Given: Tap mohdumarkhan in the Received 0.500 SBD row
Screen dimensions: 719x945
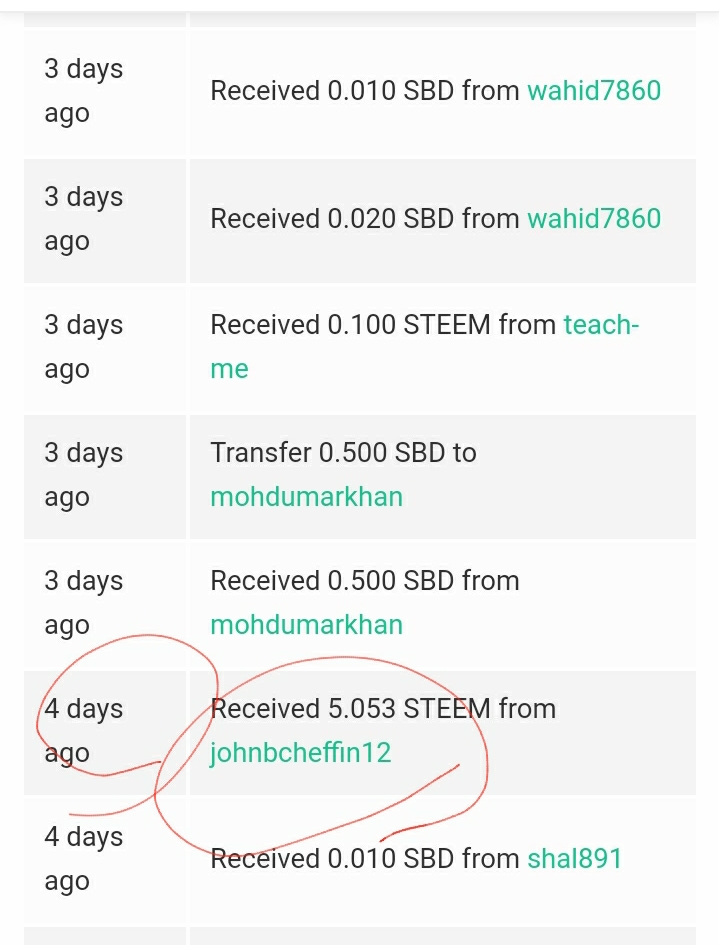Looking at the screenshot, I should (x=306, y=625).
